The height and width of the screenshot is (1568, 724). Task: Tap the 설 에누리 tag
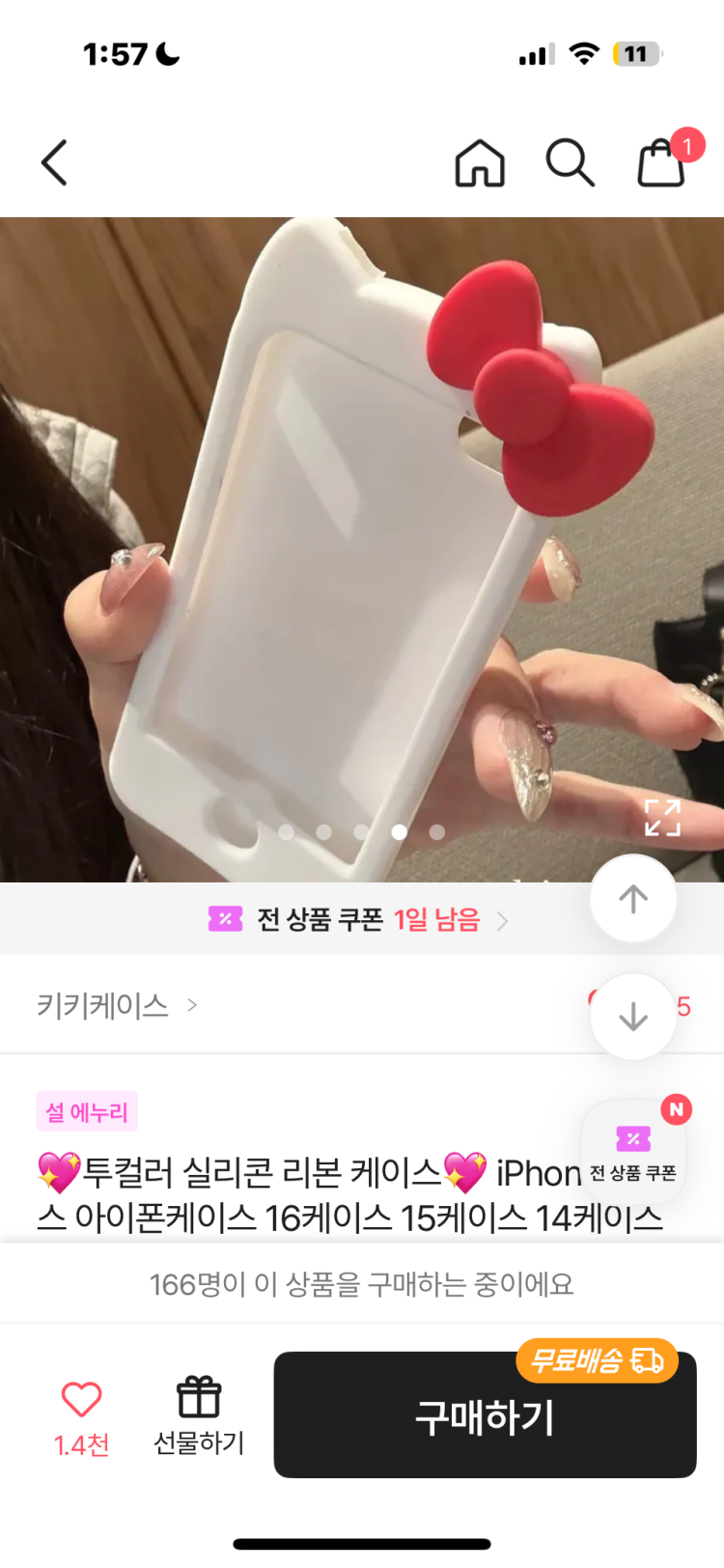pyautogui.click(x=87, y=1112)
